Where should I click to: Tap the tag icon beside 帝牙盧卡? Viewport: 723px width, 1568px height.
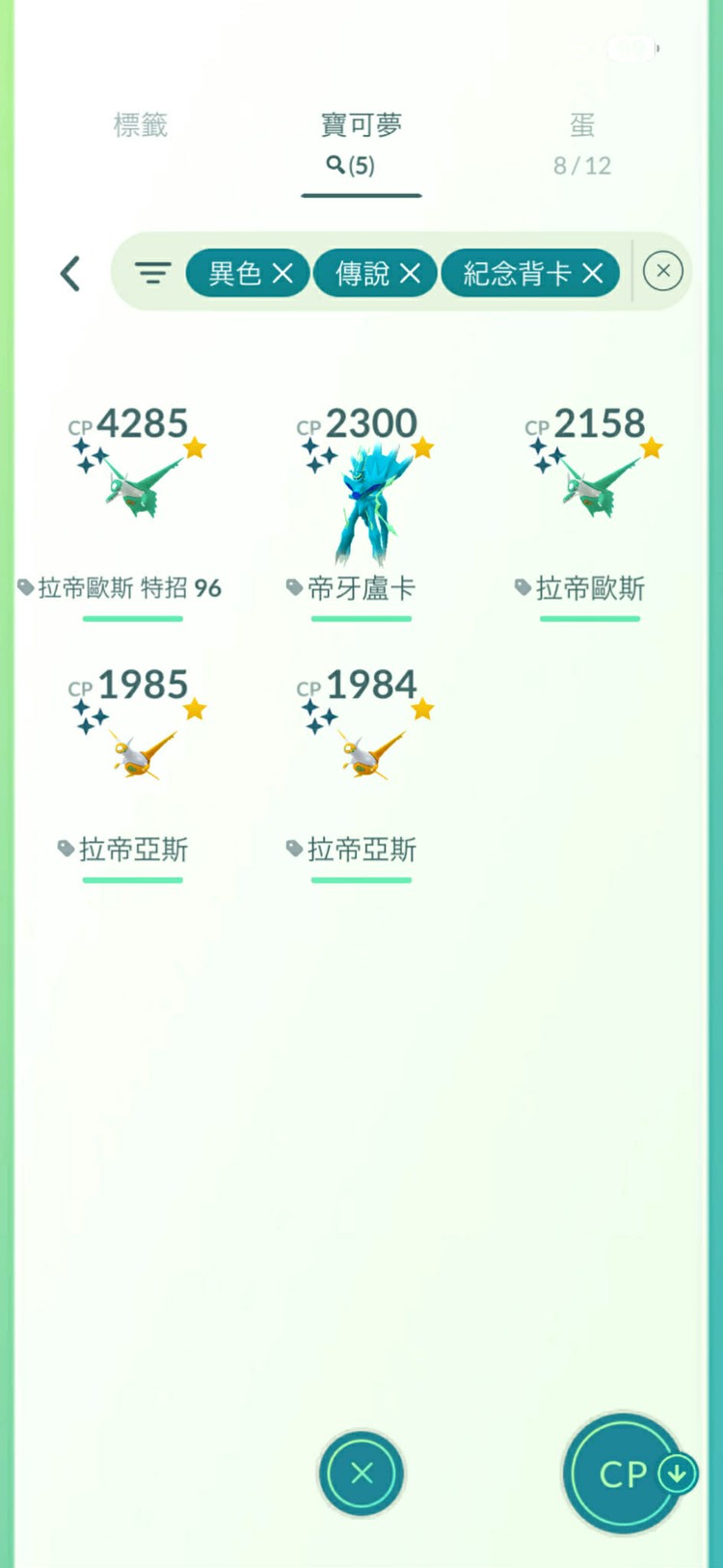tap(294, 586)
